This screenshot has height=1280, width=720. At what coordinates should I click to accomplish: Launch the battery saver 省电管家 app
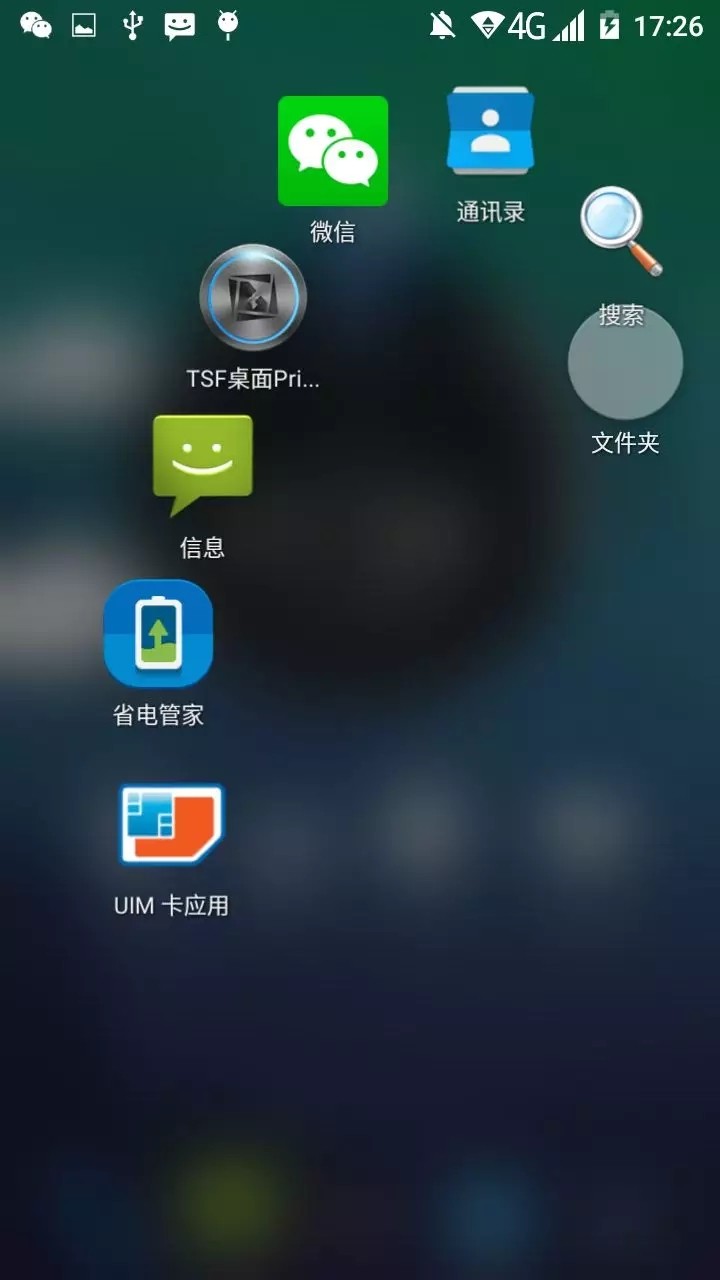pyautogui.click(x=158, y=634)
